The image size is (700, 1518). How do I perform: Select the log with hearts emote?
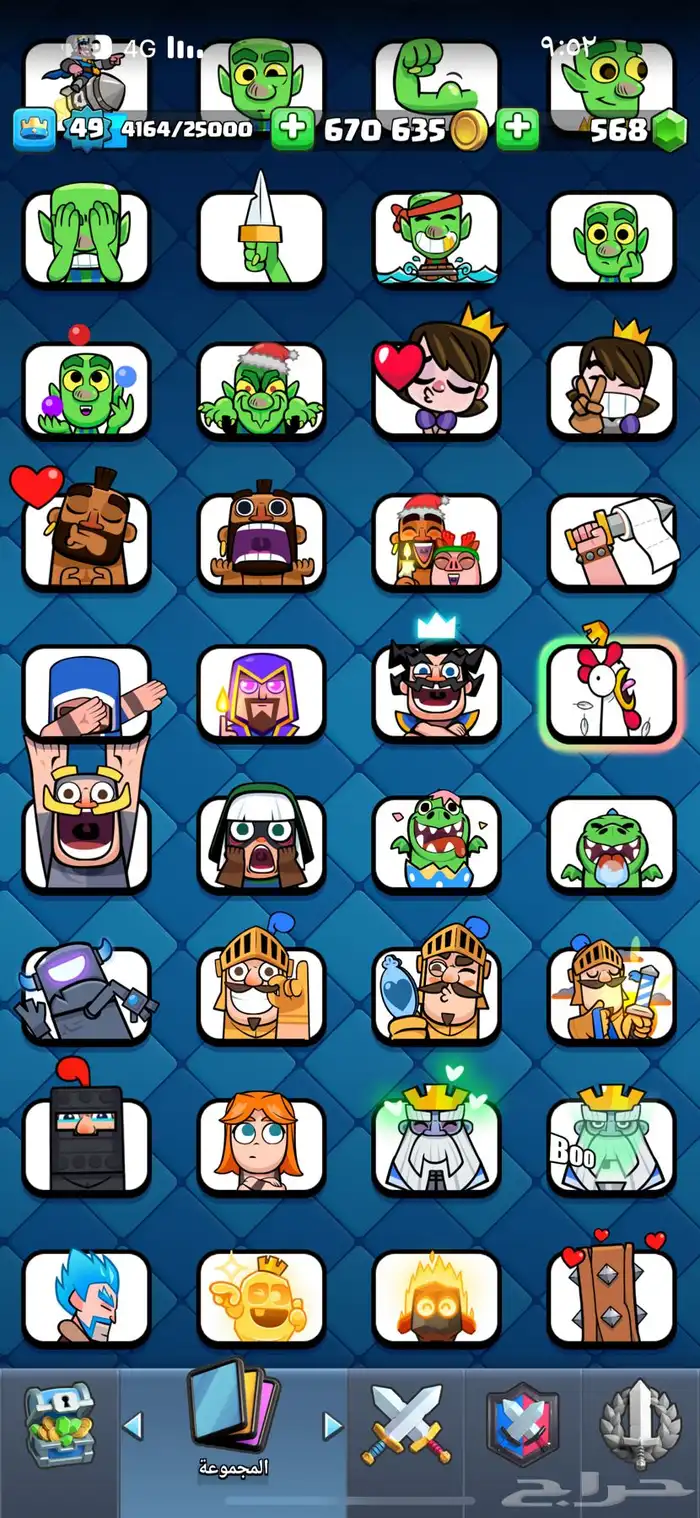pos(611,1297)
